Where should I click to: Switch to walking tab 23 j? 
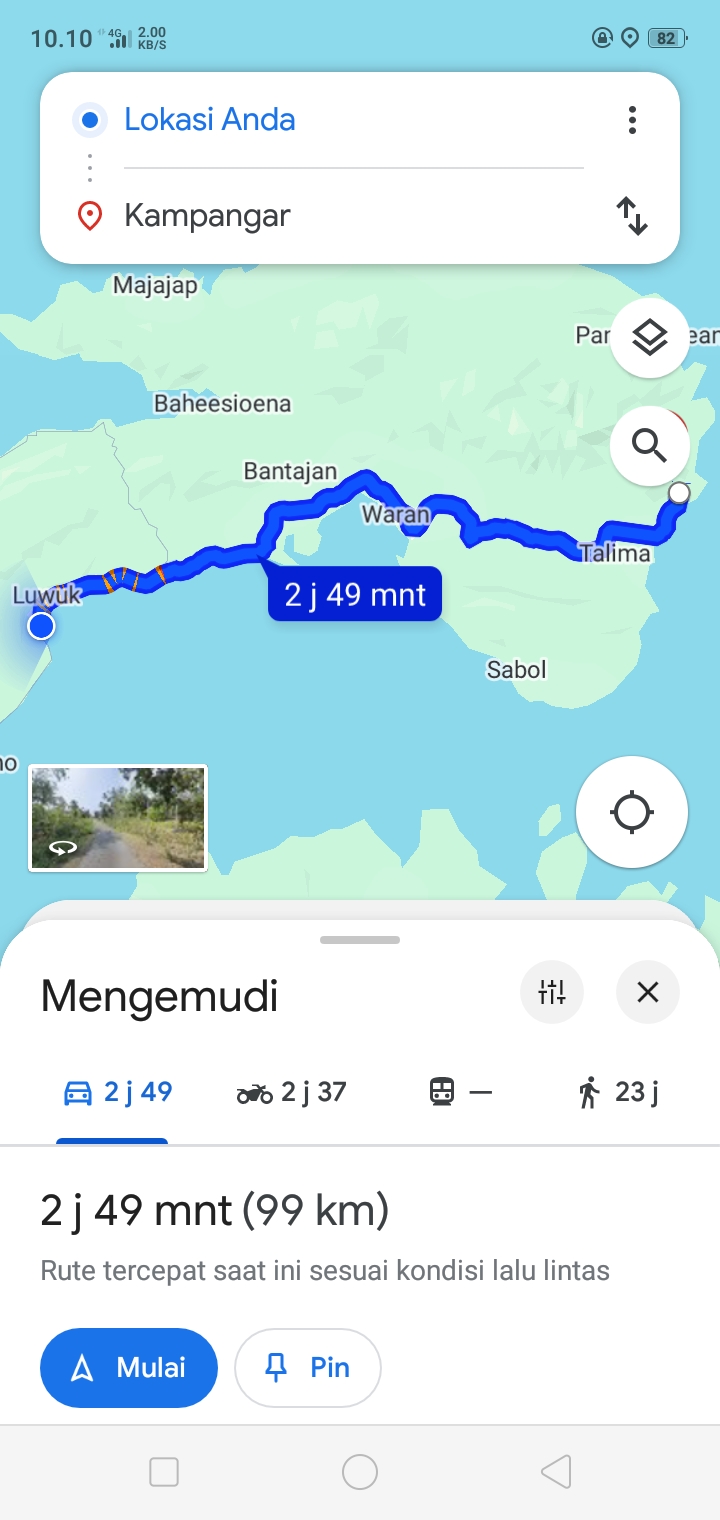click(618, 1092)
